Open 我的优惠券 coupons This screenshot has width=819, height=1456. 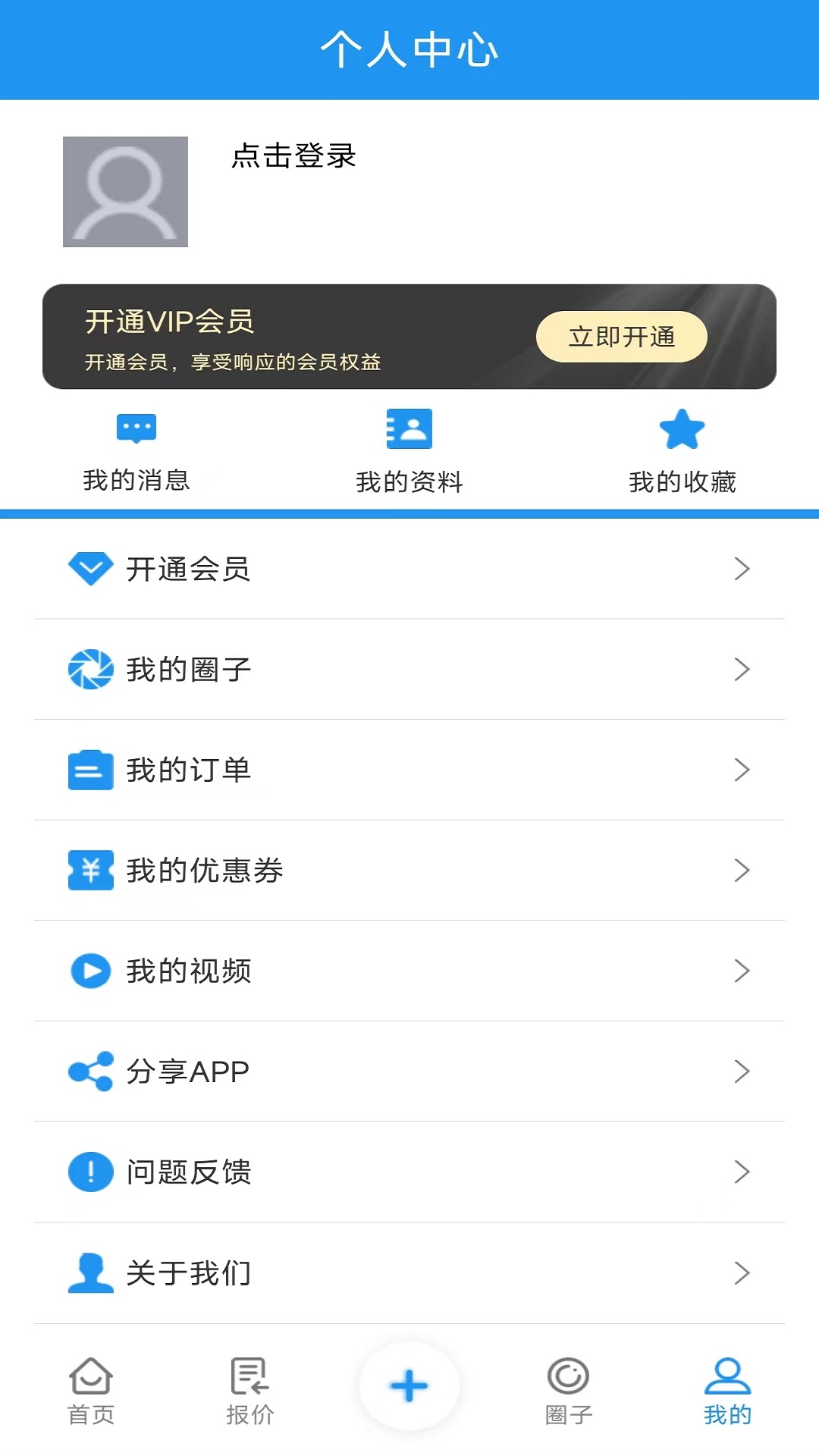point(409,871)
